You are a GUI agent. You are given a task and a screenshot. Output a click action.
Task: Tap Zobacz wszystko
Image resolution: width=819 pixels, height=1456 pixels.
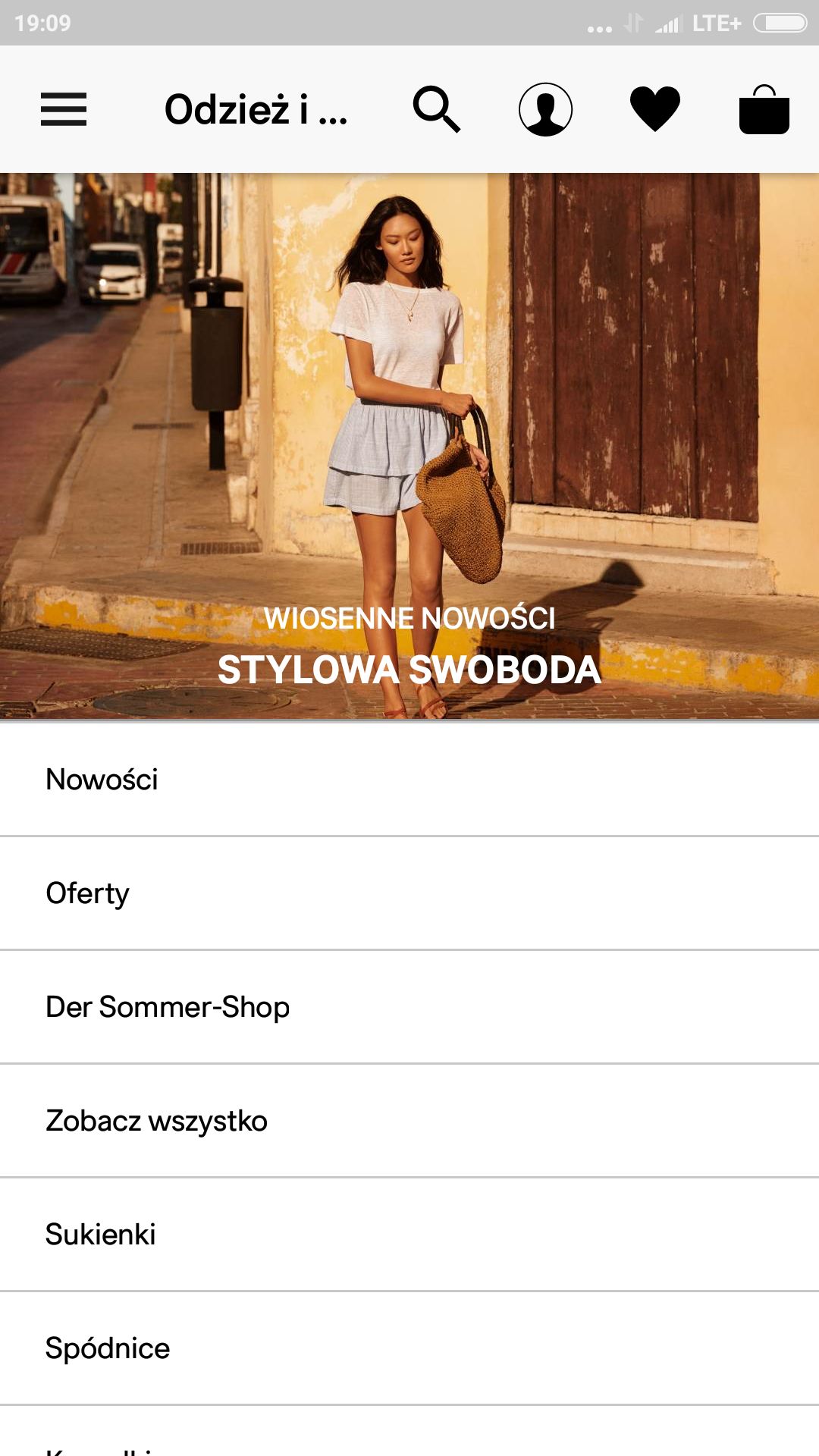409,1121
